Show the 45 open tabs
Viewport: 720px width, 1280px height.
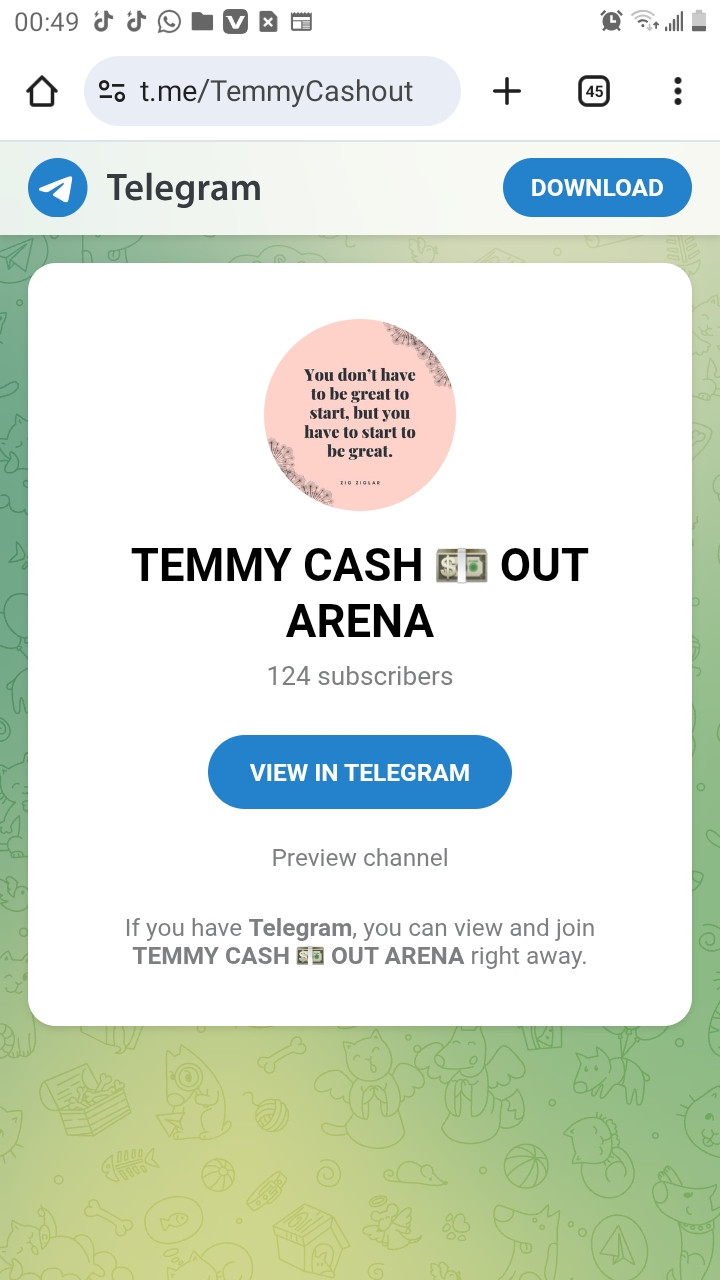tap(594, 92)
